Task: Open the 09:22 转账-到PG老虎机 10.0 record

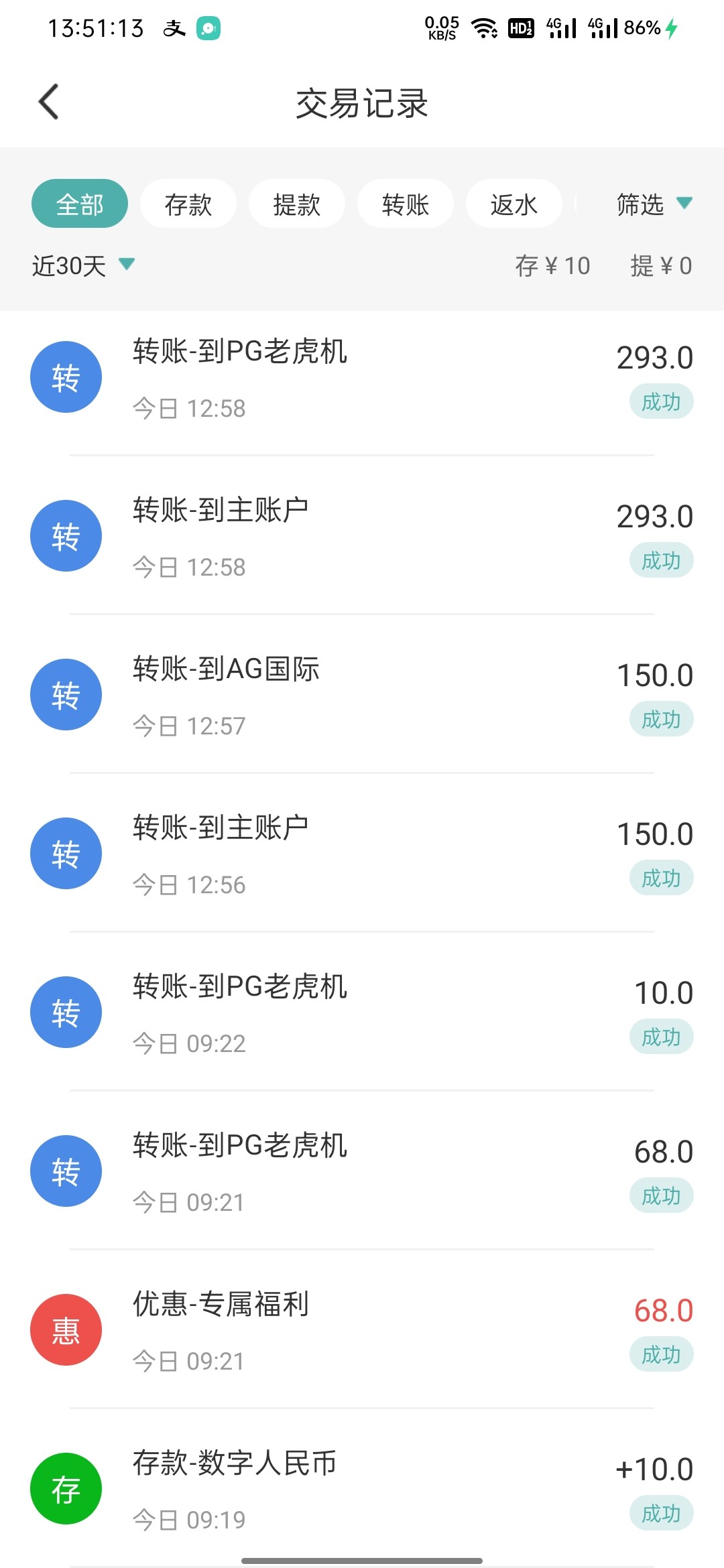Action: pos(362,1012)
